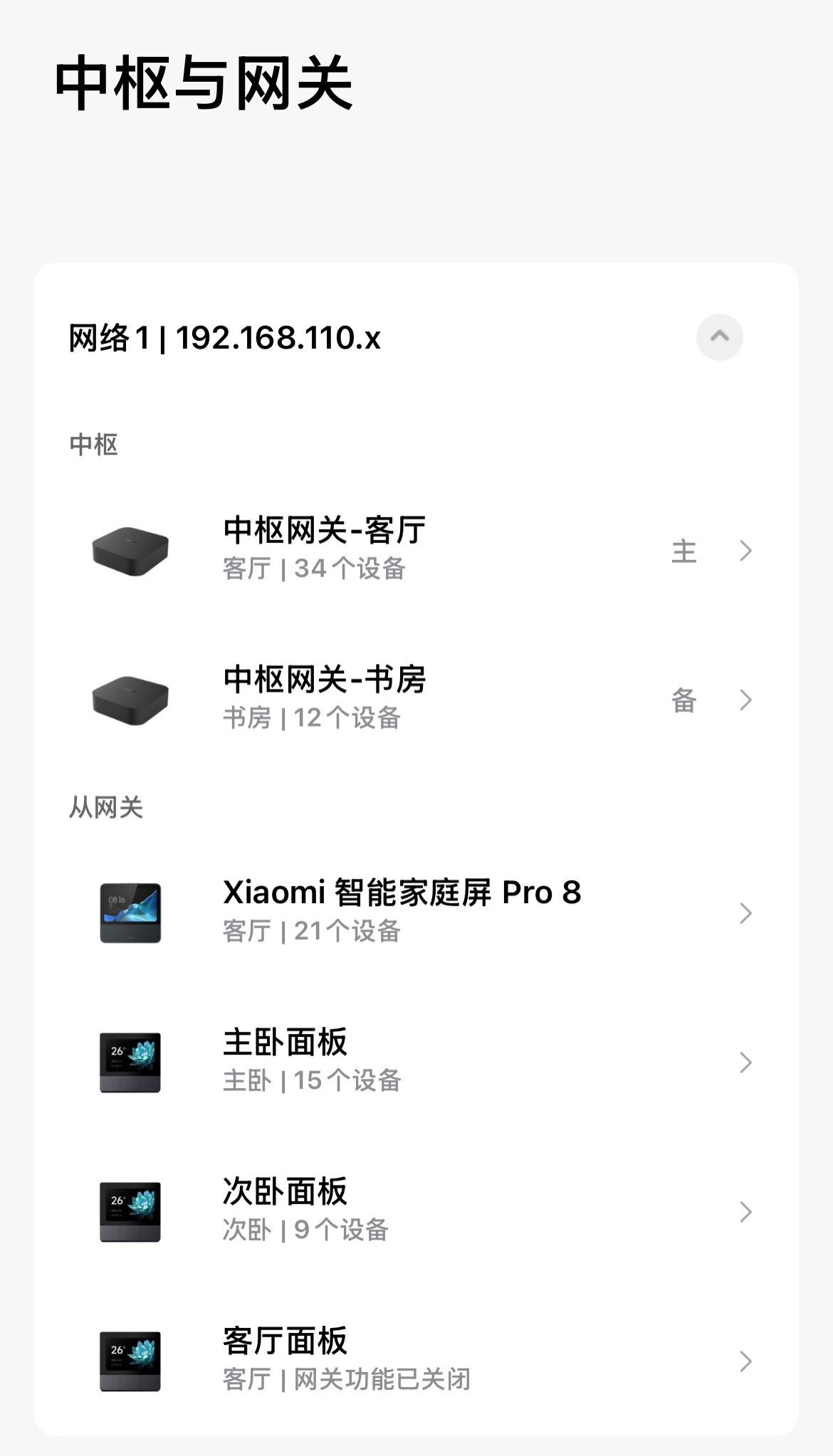Open the 次卧面板 chevron arrow

click(745, 1212)
